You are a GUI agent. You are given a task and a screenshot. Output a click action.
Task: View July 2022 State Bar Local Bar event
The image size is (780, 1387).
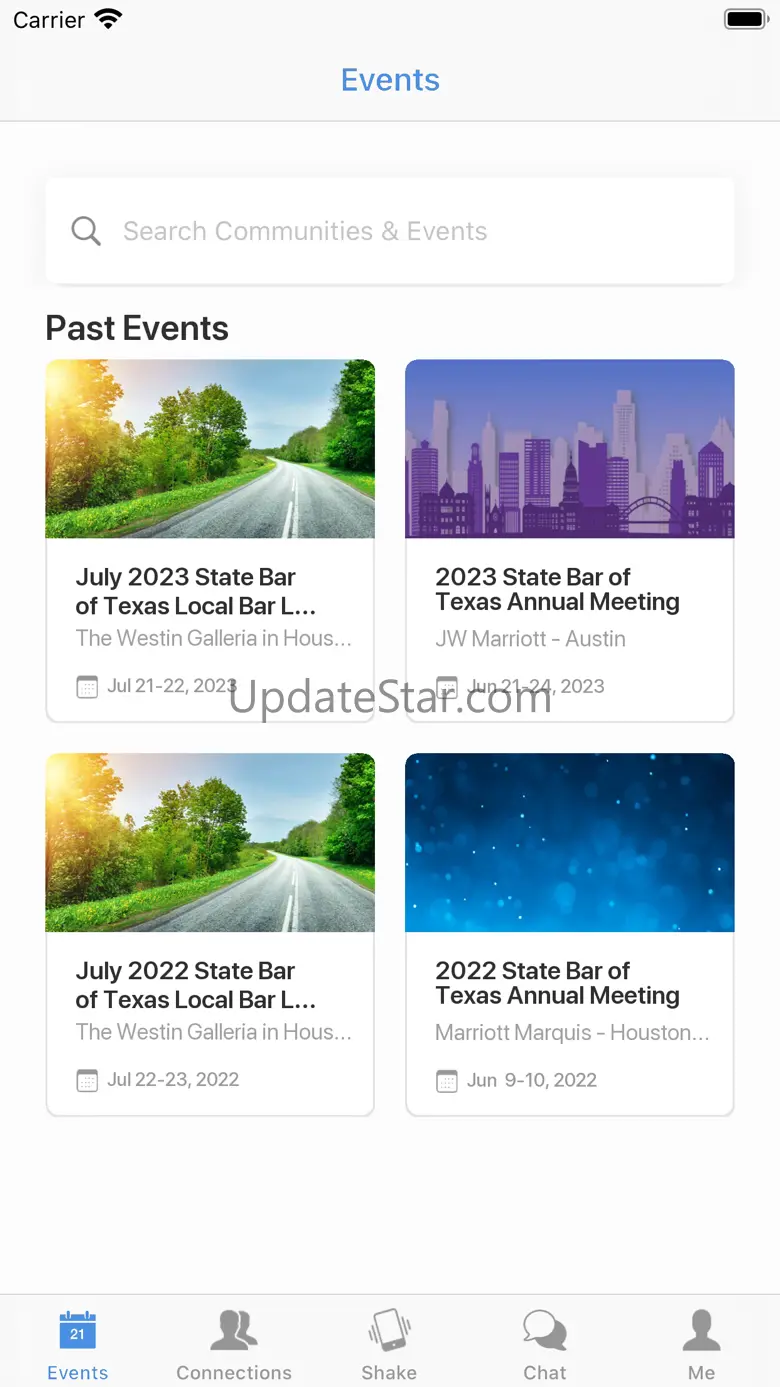pos(210,934)
